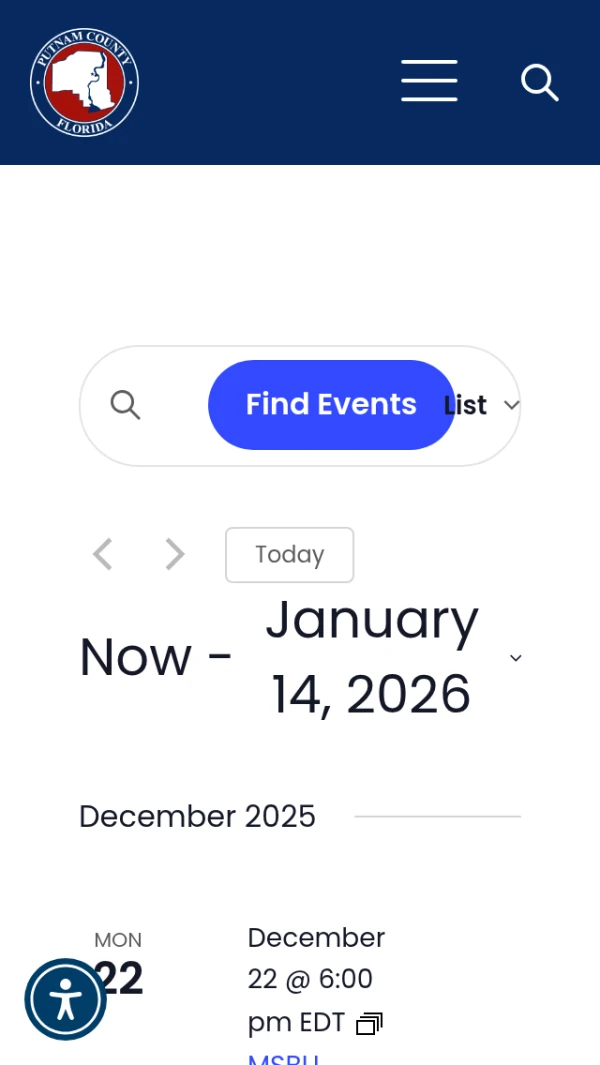Go to next events
Screen dimensions: 600x1065
click(175, 554)
